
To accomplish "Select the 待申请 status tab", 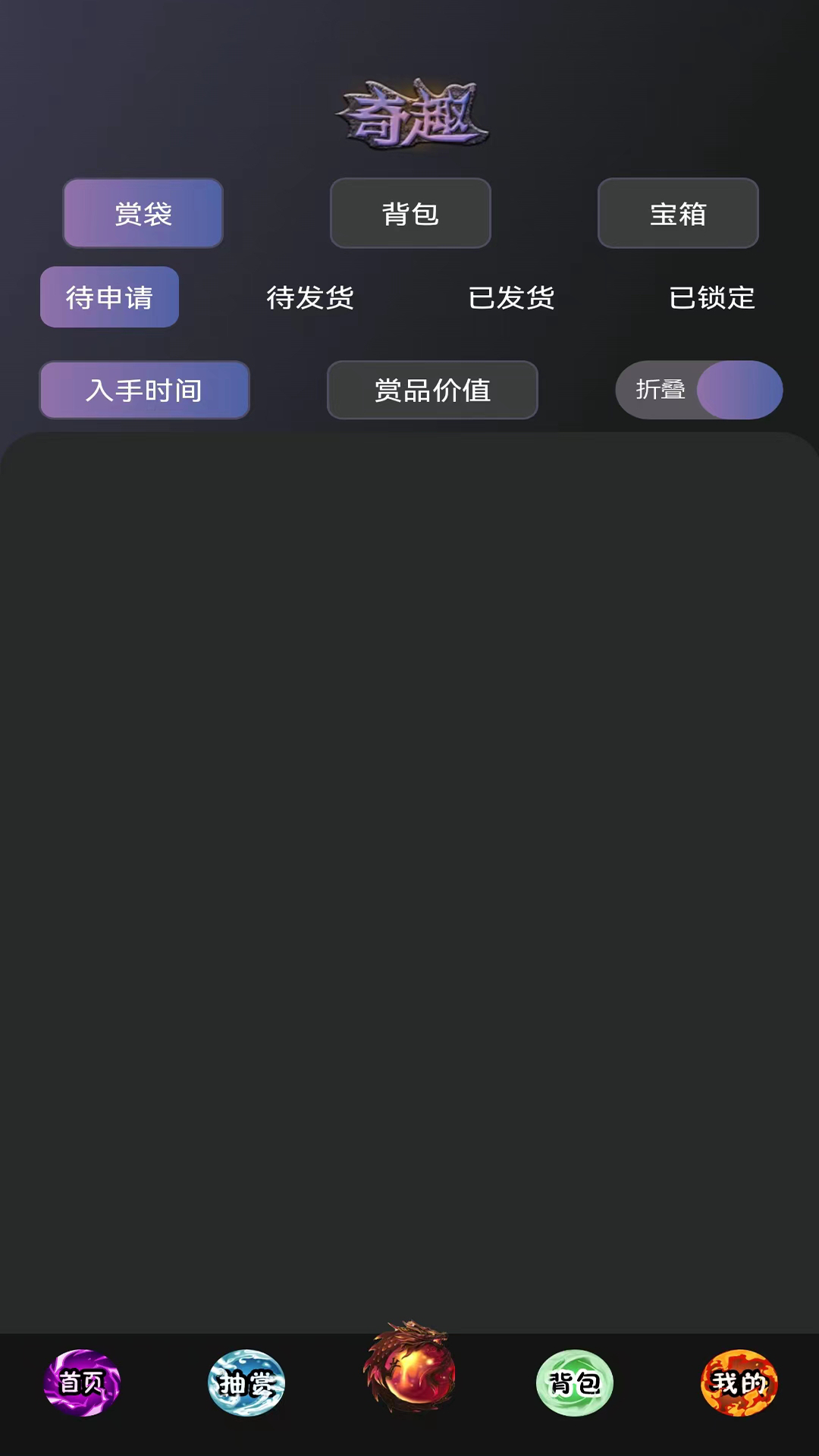I will pyautogui.click(x=109, y=297).
